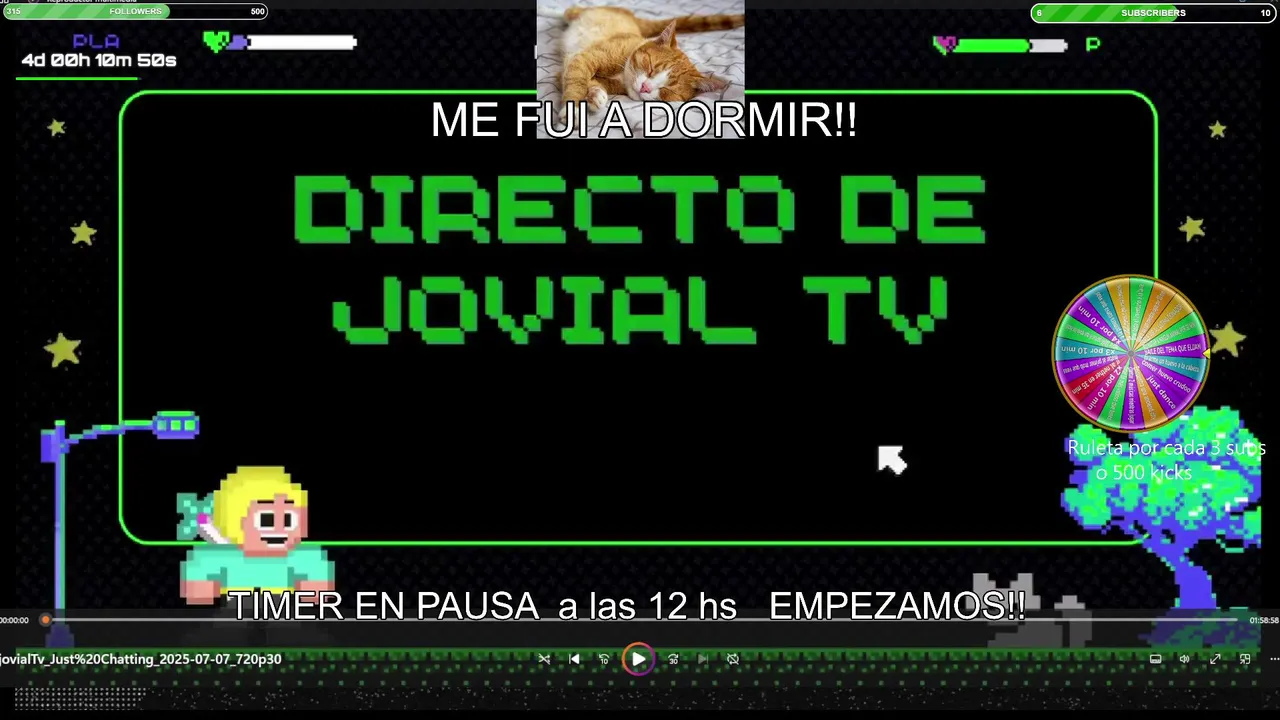Toggle shuffle mode
The width and height of the screenshot is (1280, 720).
pyautogui.click(x=544, y=659)
